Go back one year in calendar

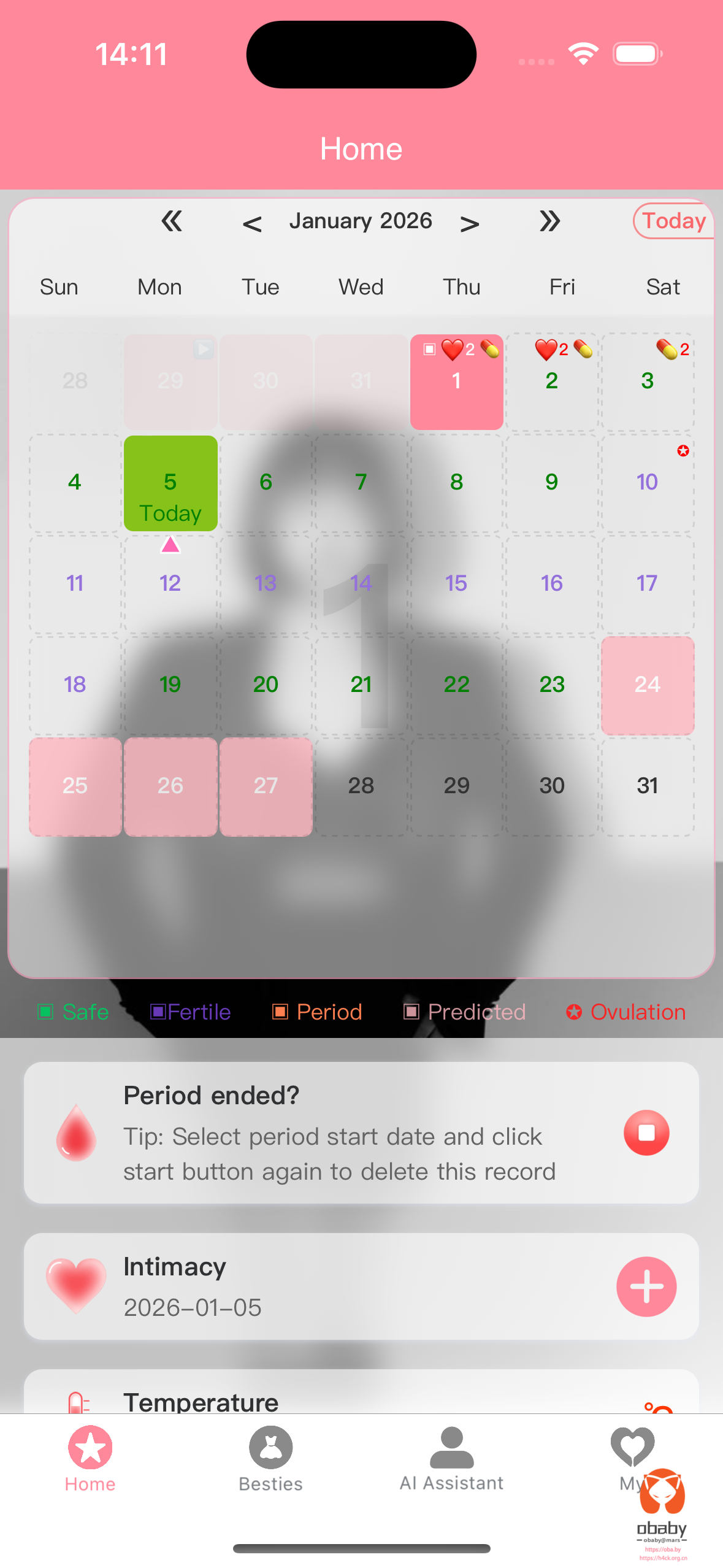pos(172,221)
